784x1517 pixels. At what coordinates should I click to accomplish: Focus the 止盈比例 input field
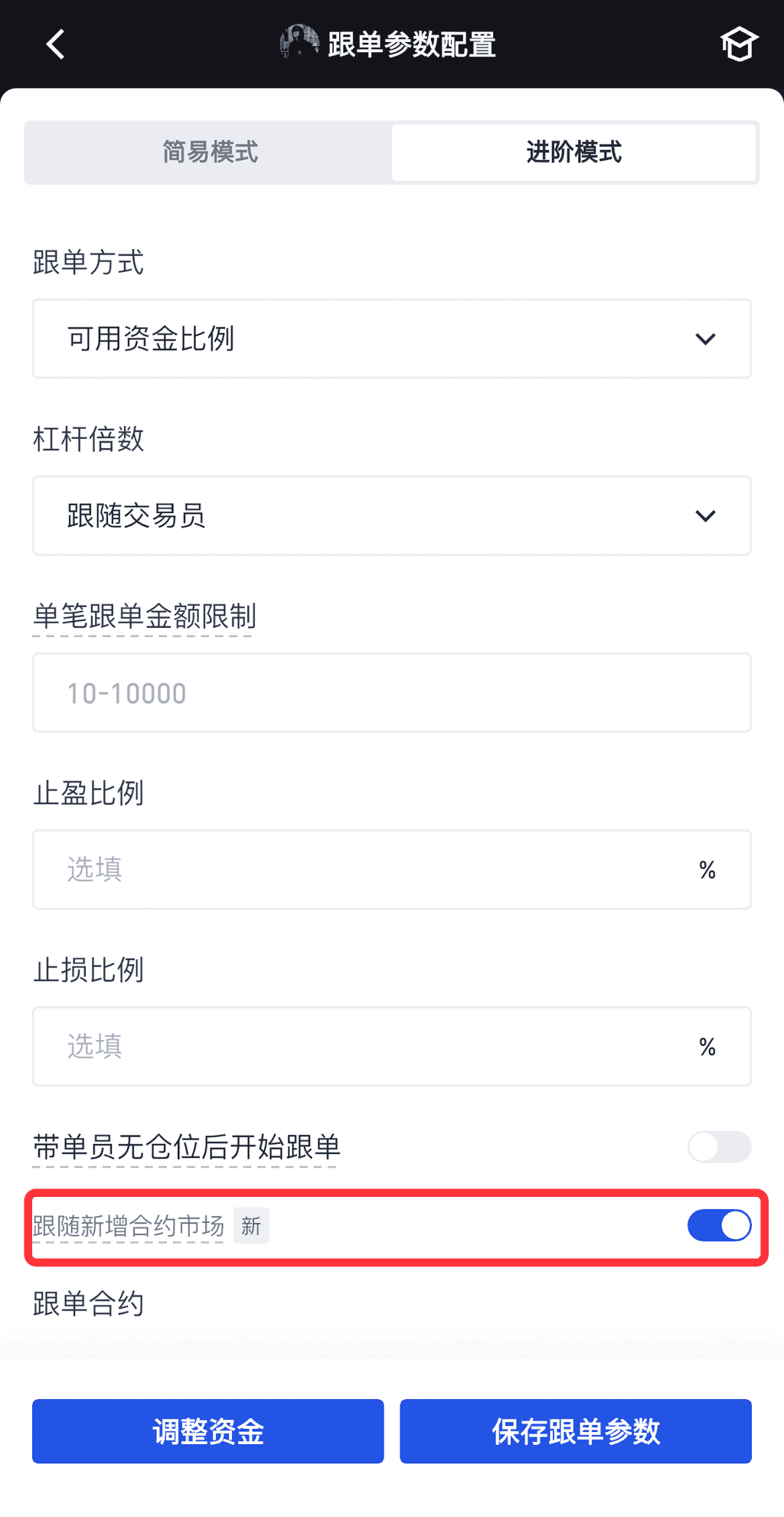pyautogui.click(x=367, y=869)
